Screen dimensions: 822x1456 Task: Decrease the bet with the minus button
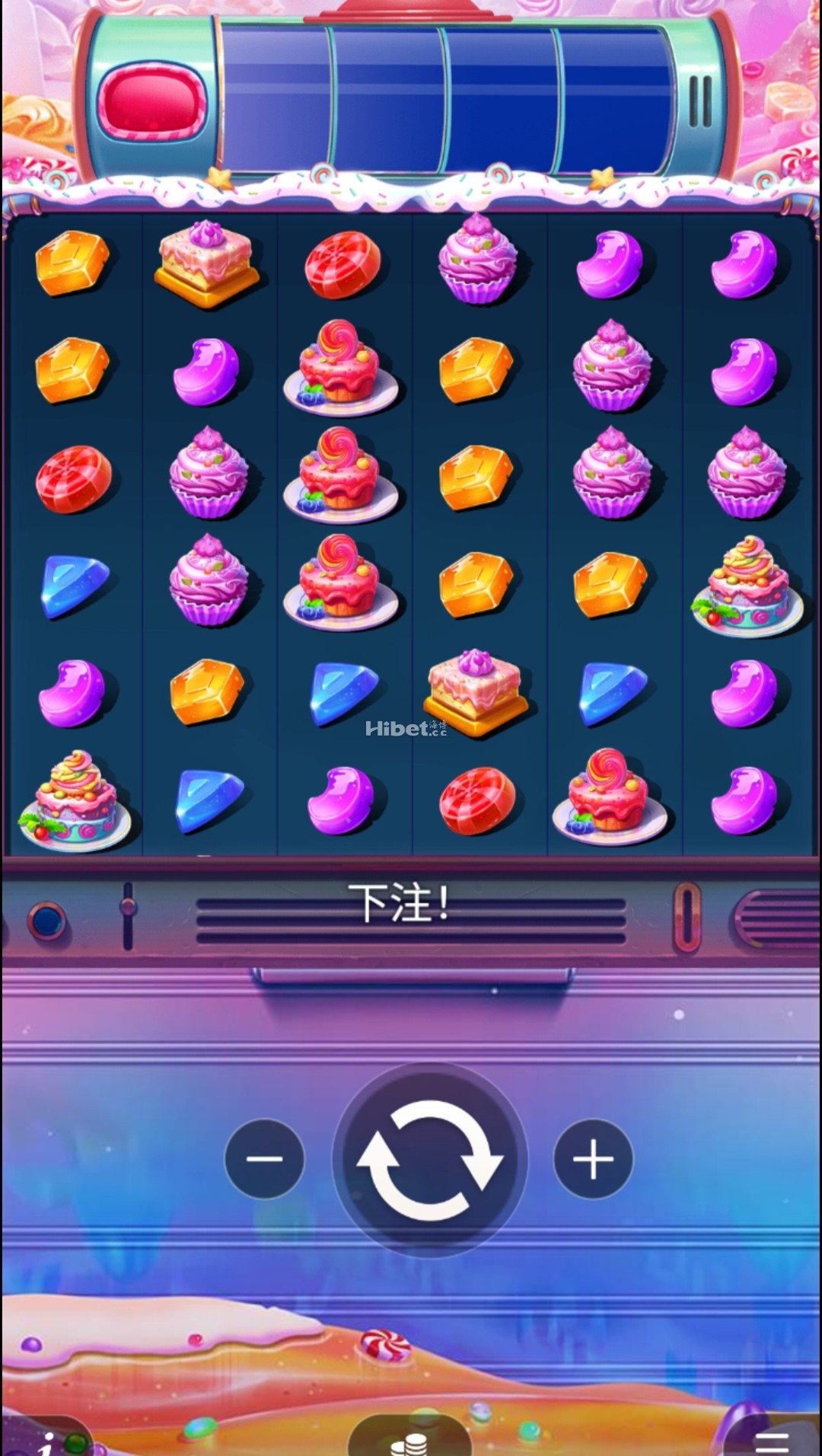coord(265,1159)
